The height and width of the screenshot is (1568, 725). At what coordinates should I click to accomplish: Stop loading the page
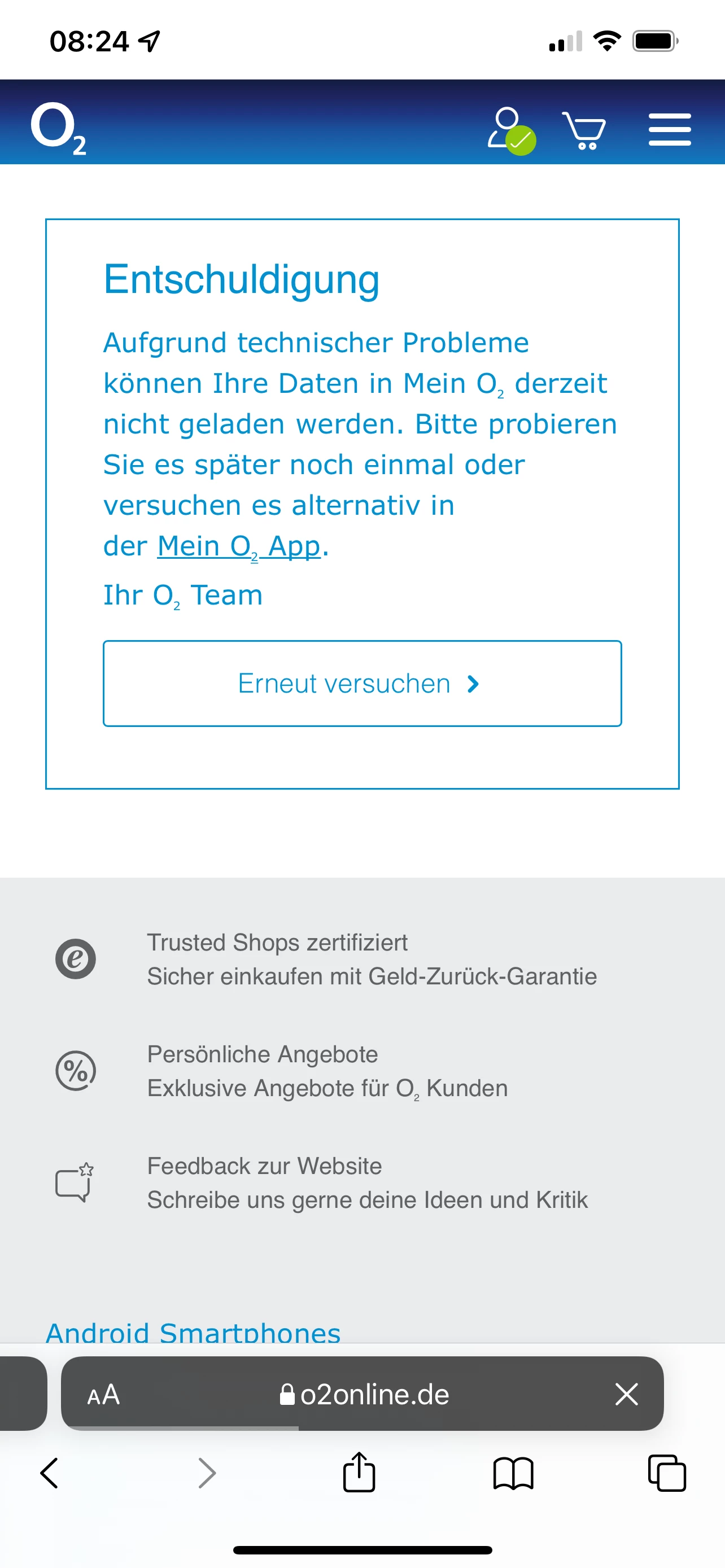626,1395
